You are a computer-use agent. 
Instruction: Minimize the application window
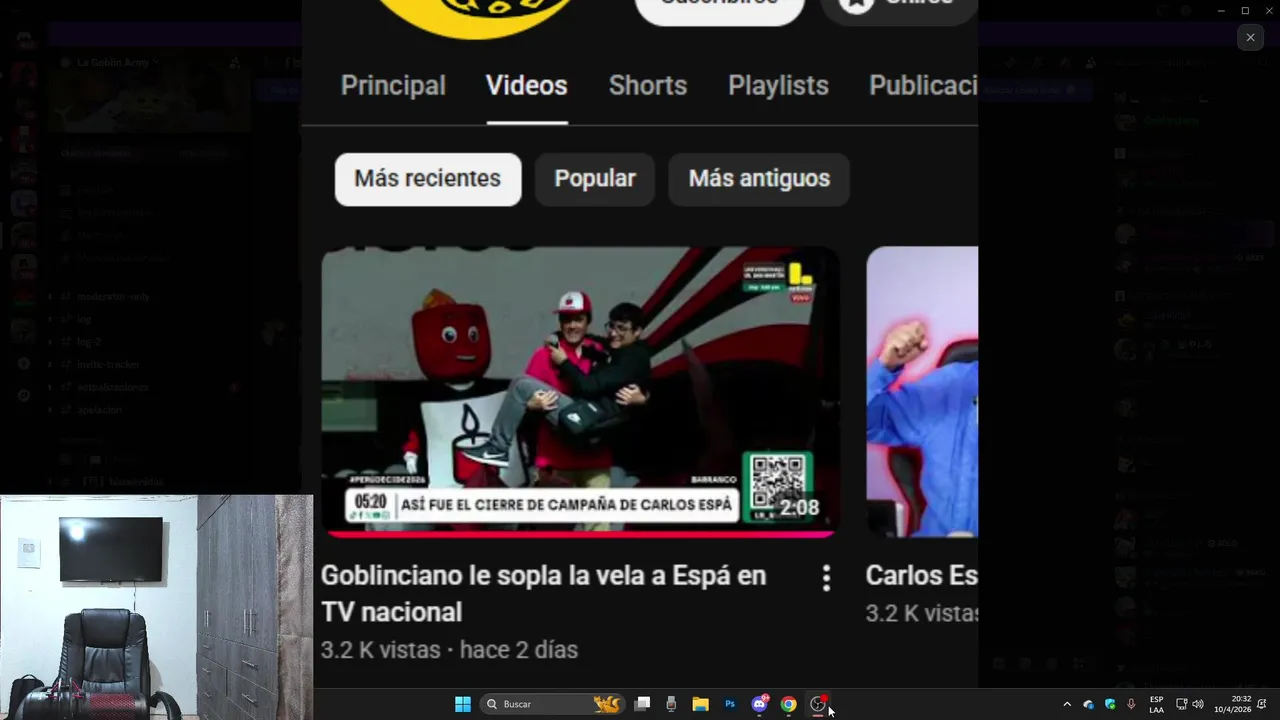[x=1221, y=10]
